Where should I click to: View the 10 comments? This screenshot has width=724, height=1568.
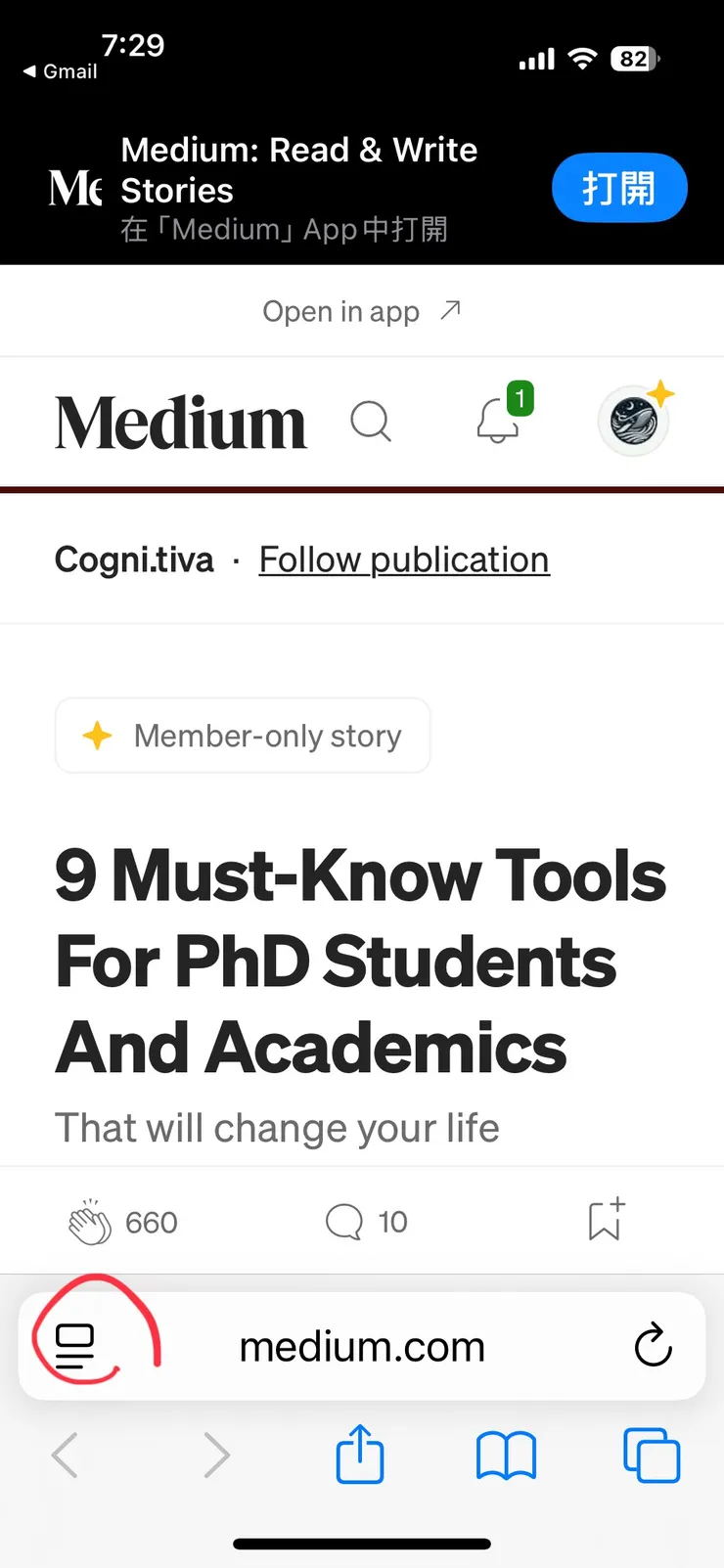(x=366, y=1222)
